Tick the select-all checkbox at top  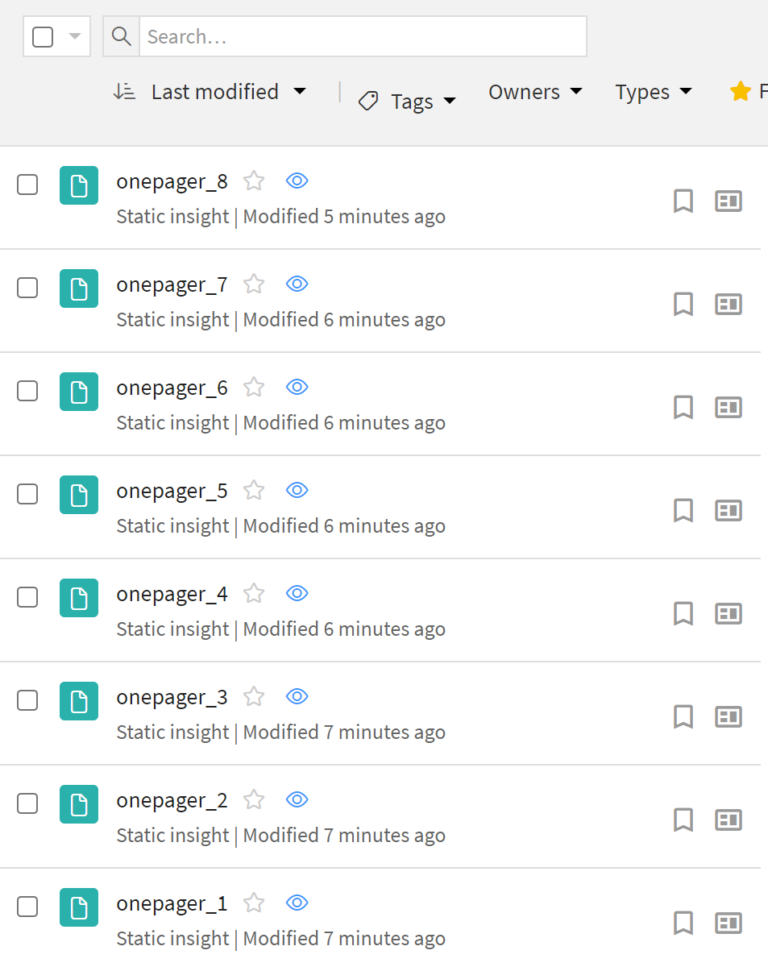coord(42,37)
